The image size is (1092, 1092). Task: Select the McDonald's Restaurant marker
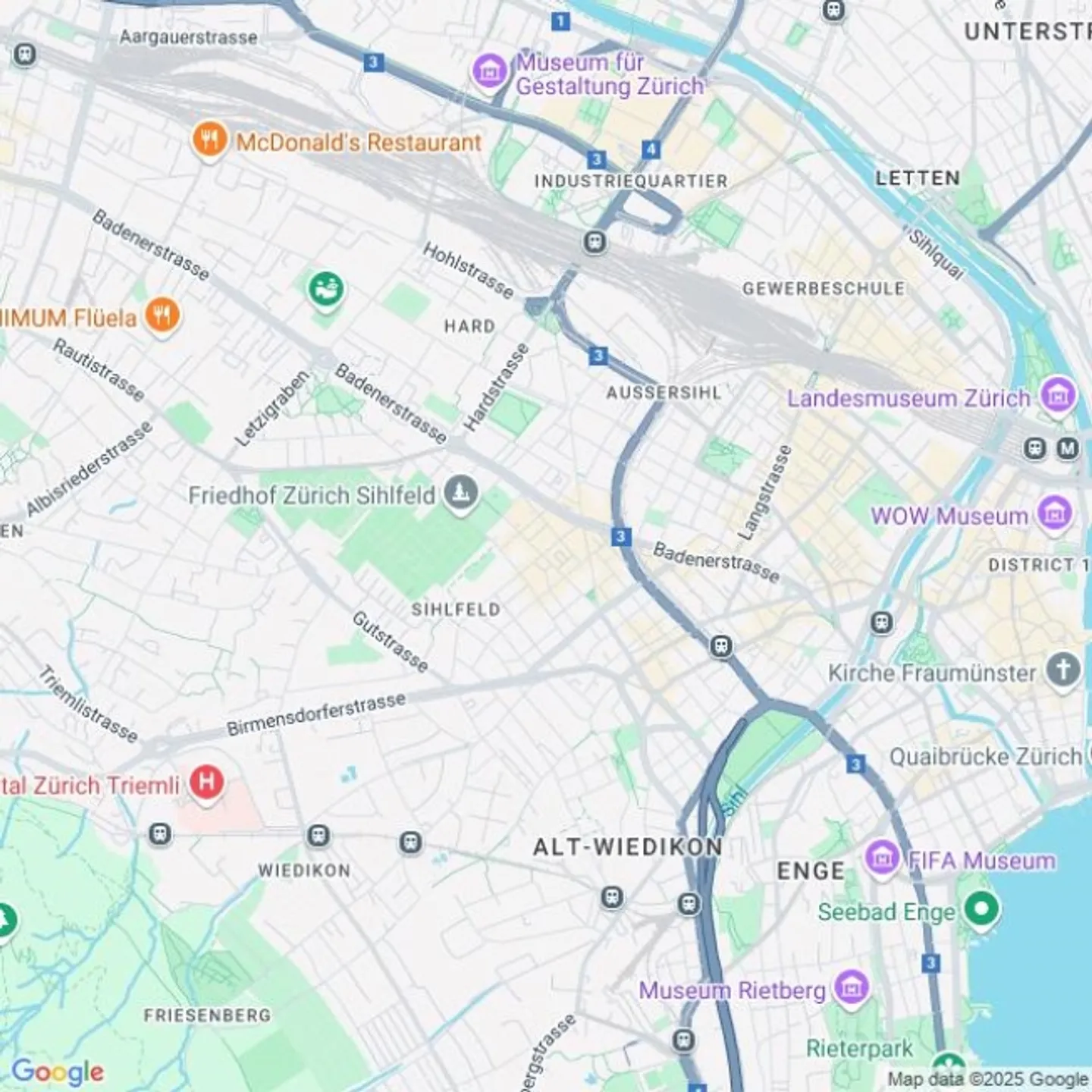209,140
